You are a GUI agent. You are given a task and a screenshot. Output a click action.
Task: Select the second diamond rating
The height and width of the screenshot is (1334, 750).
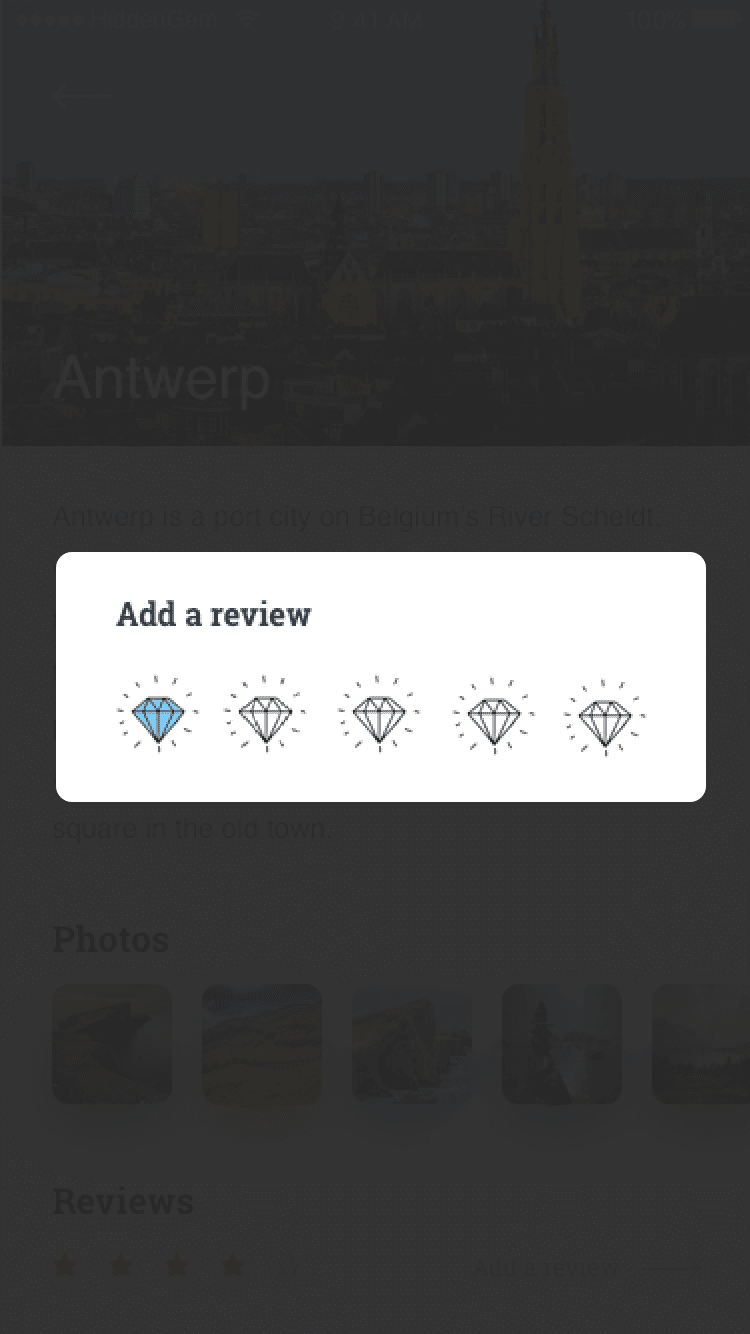coord(265,716)
